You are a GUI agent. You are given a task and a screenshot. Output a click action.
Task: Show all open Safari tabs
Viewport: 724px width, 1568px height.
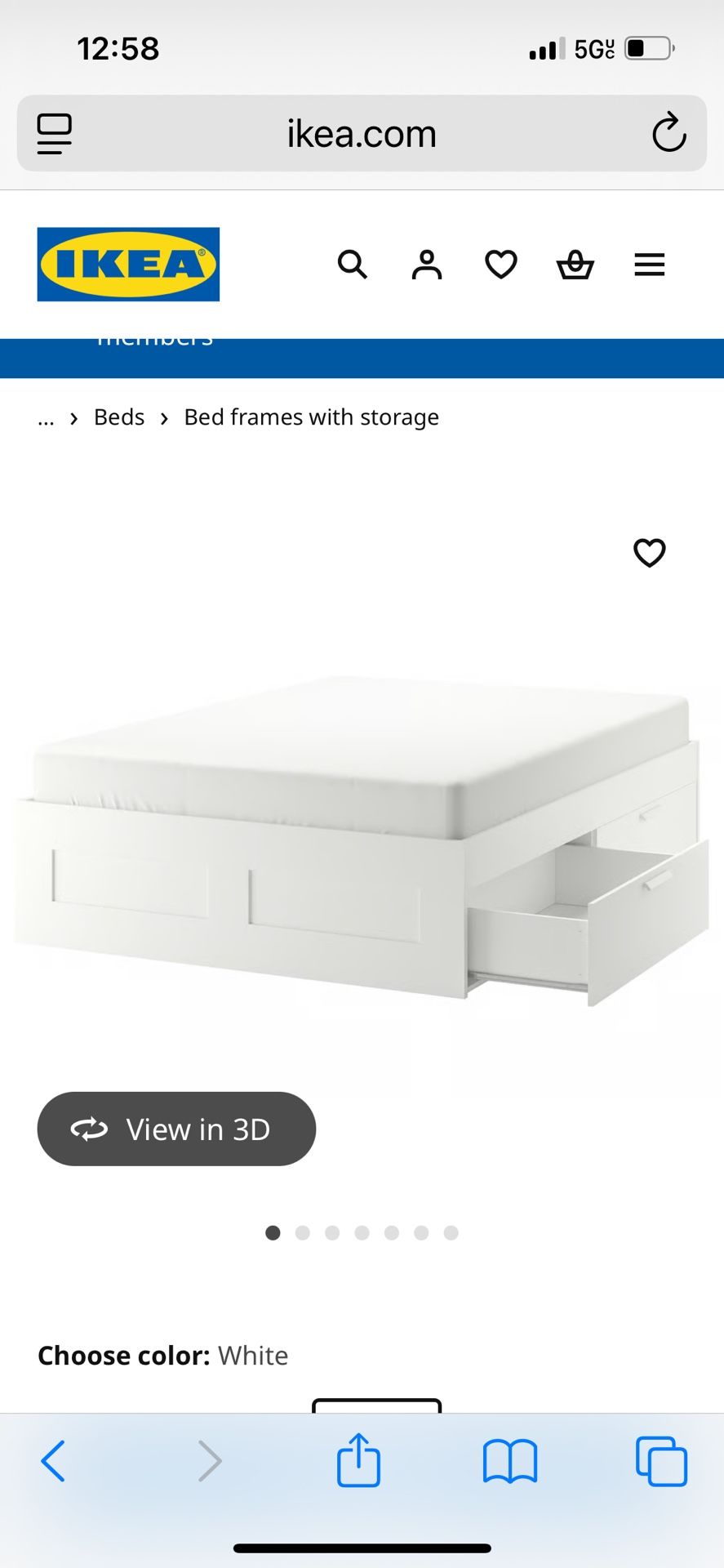tap(661, 1461)
